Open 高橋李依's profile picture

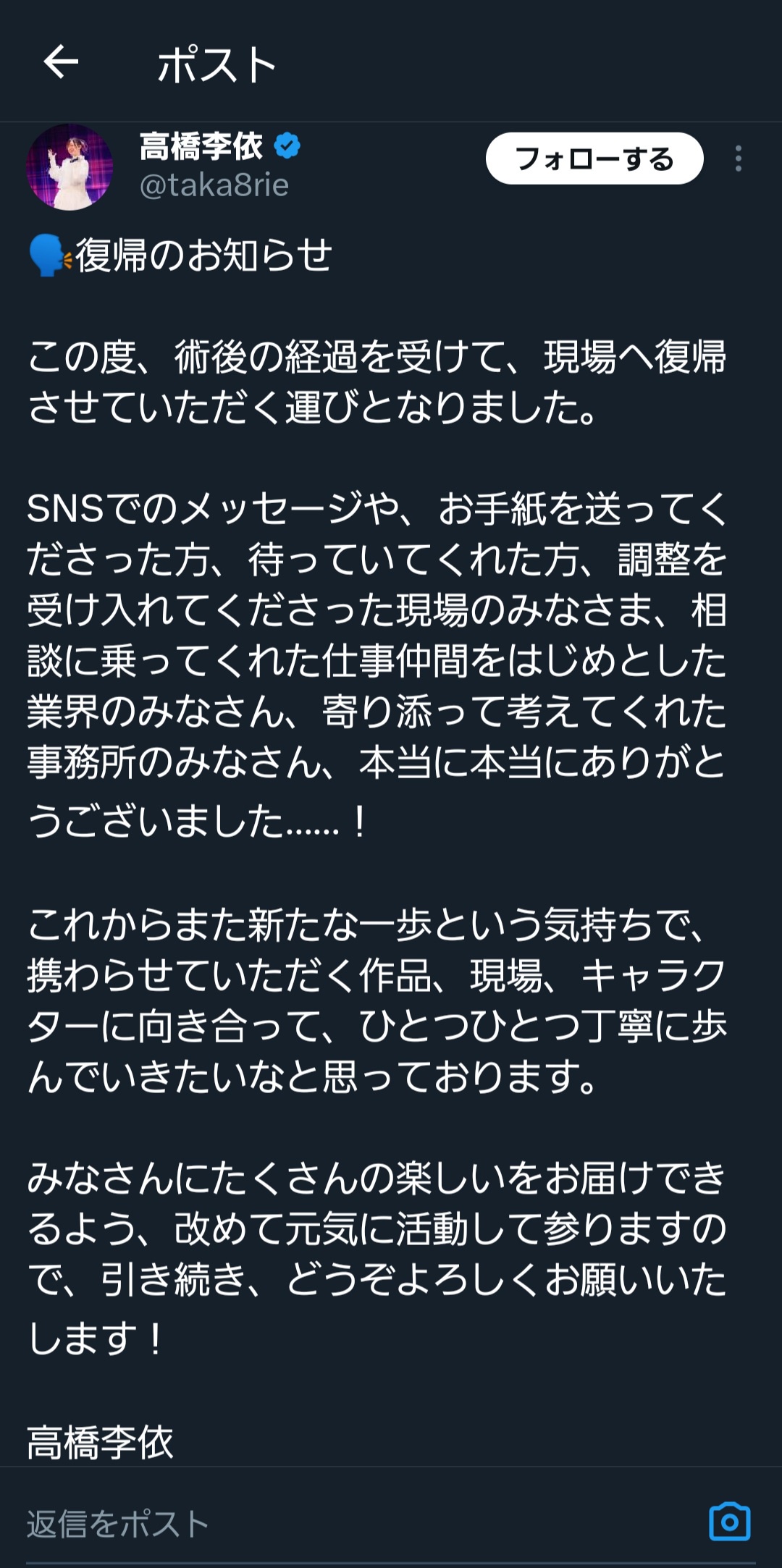coord(70,167)
